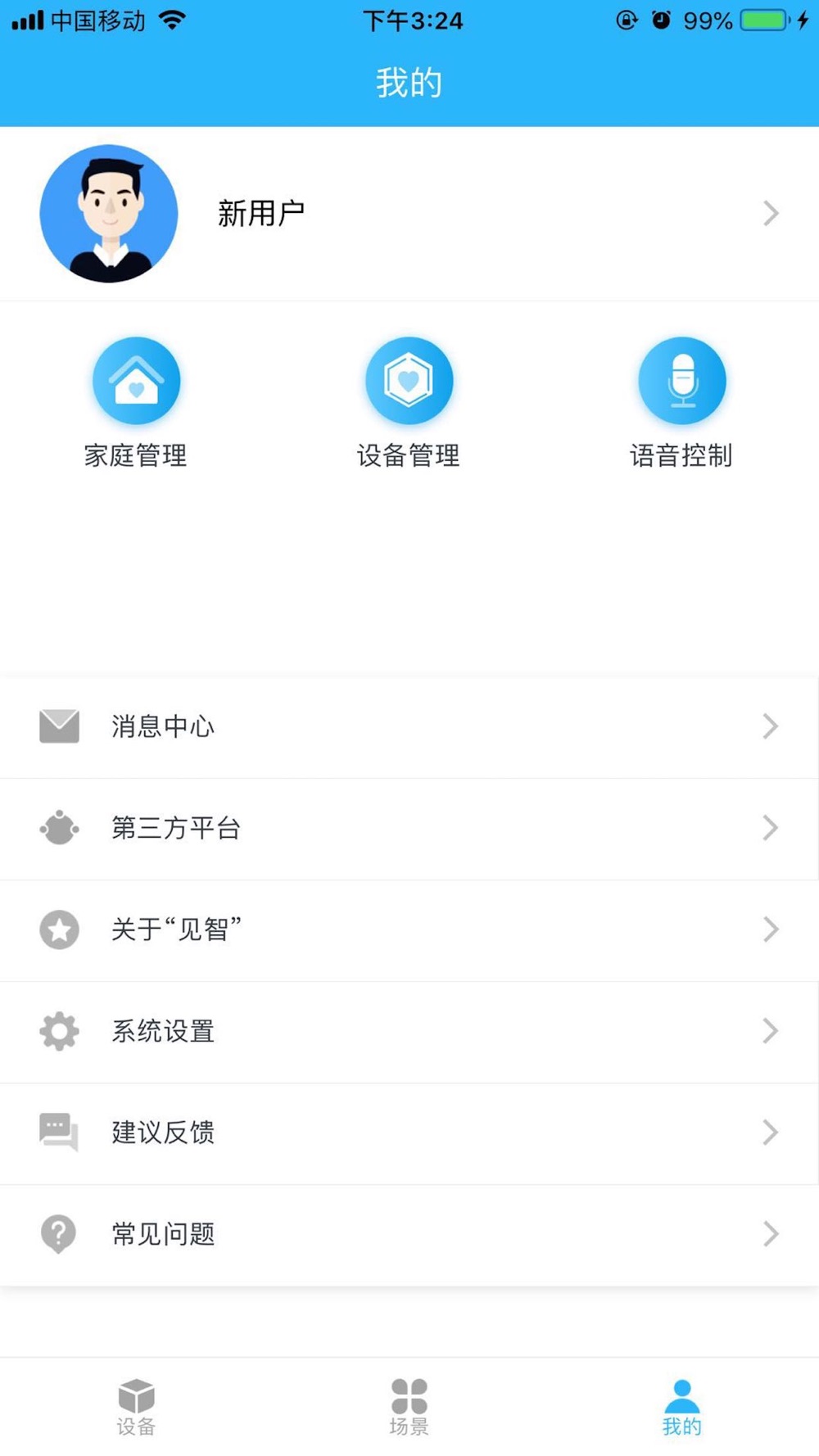Open 家庭管理 home management
The width and height of the screenshot is (819, 1456).
136,403
